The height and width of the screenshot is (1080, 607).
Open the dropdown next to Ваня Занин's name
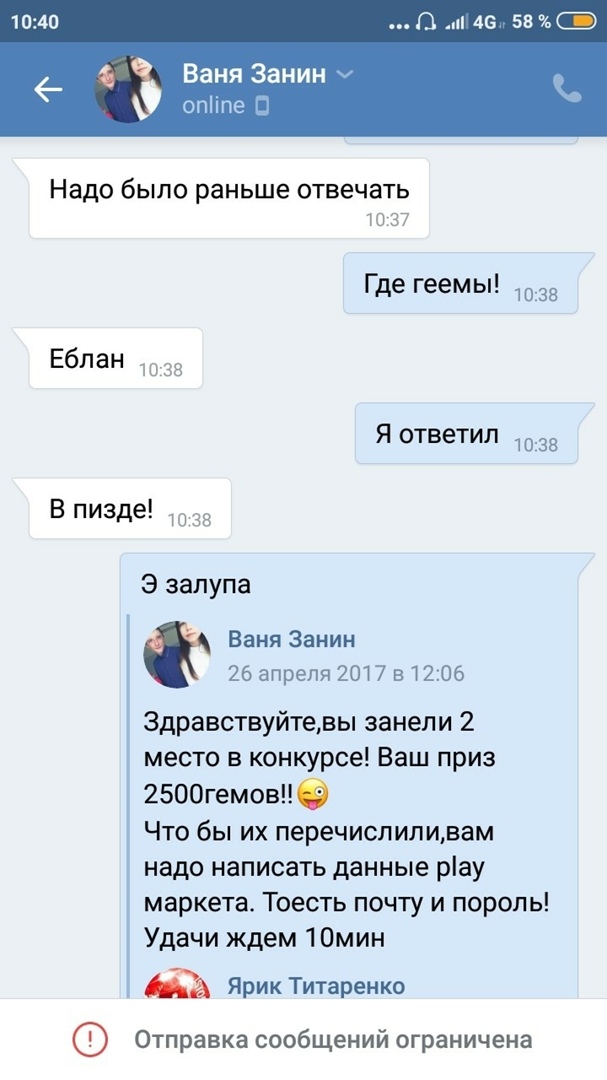tap(345, 75)
